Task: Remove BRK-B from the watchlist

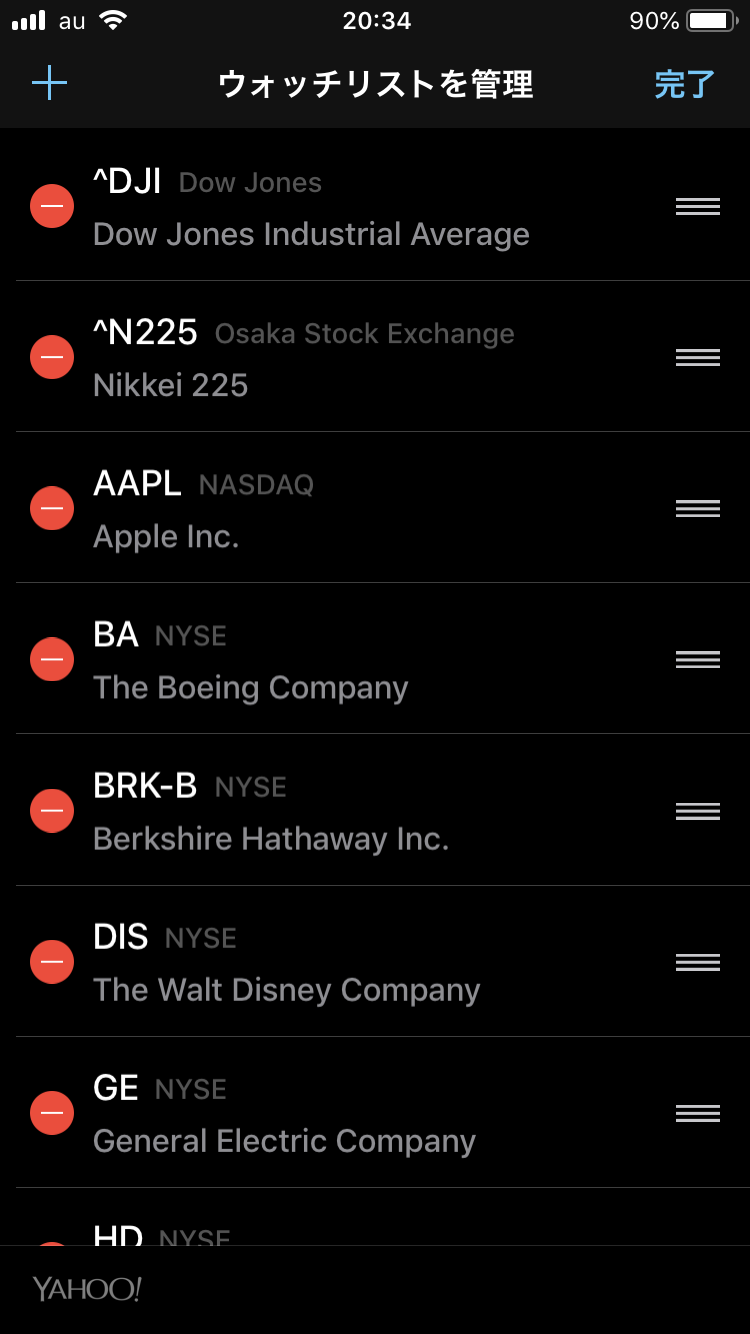Action: (x=52, y=810)
